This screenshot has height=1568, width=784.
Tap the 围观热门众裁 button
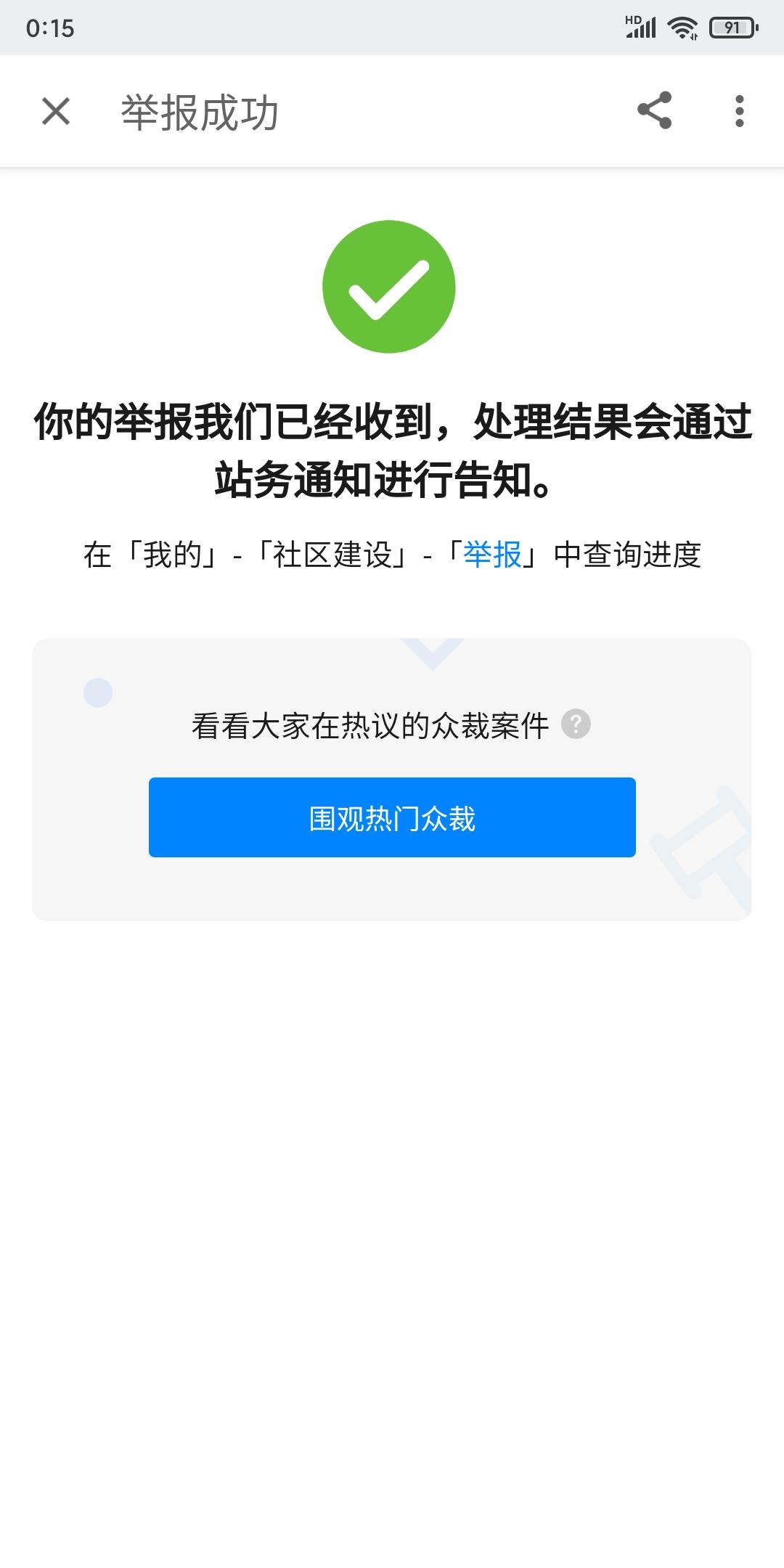(392, 817)
